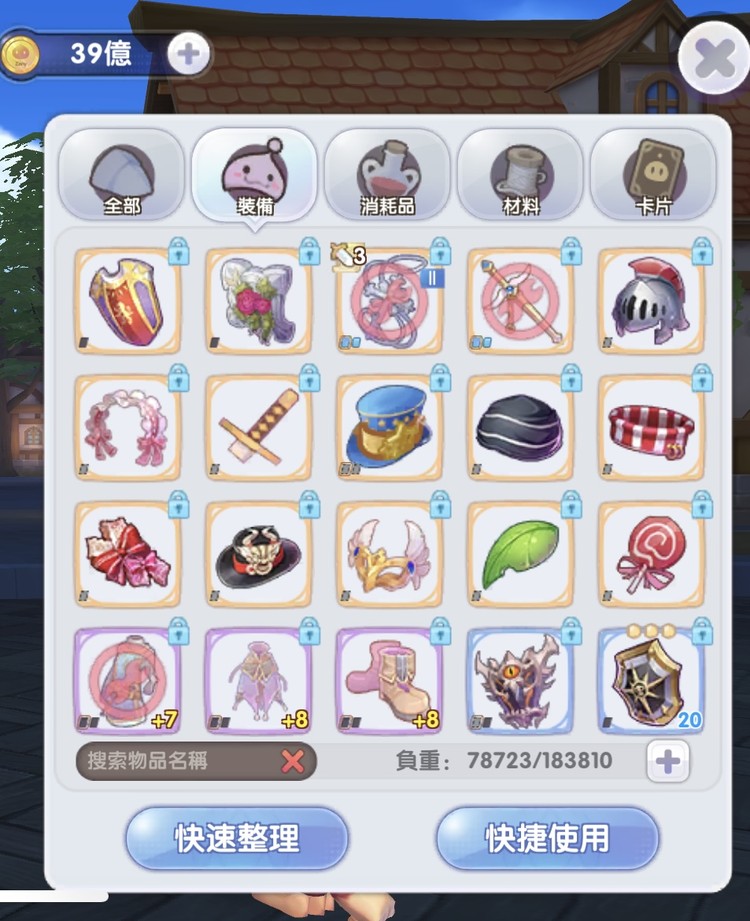Viewport: 750px width, 921px height.
Task: Select the knight helmet with red plume
Action: (651, 301)
